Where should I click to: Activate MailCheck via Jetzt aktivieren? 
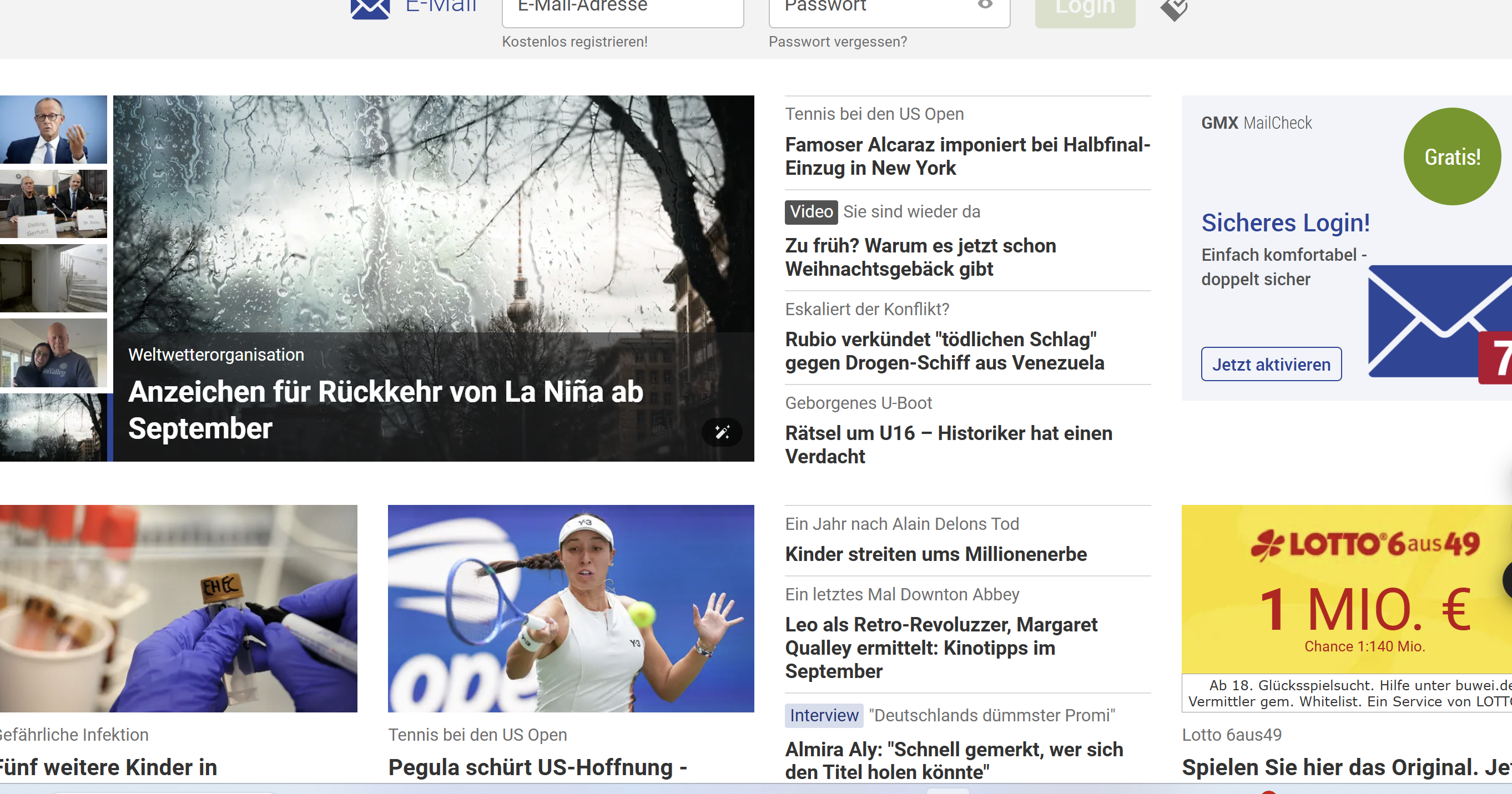(x=1271, y=365)
